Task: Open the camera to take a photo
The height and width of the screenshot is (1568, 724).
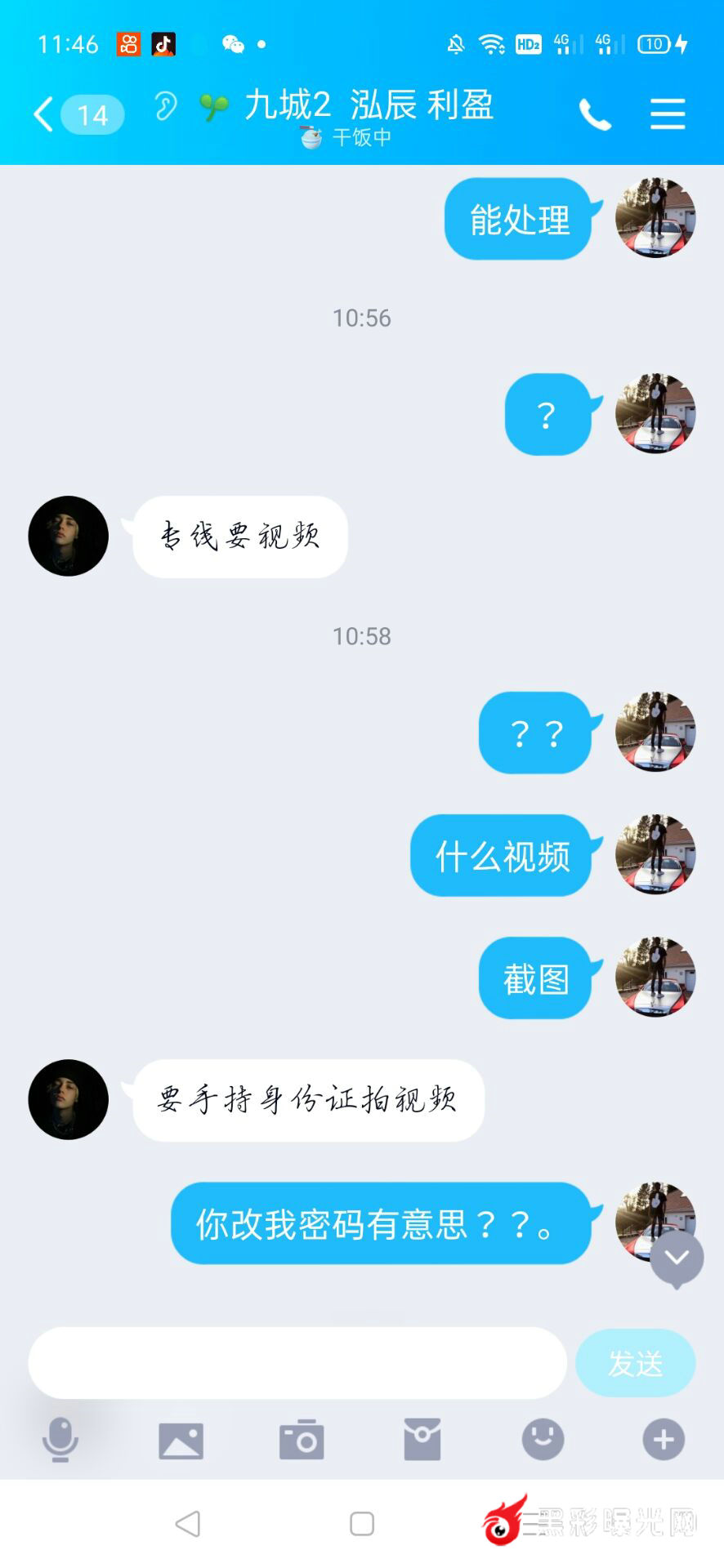Action: tap(302, 1440)
